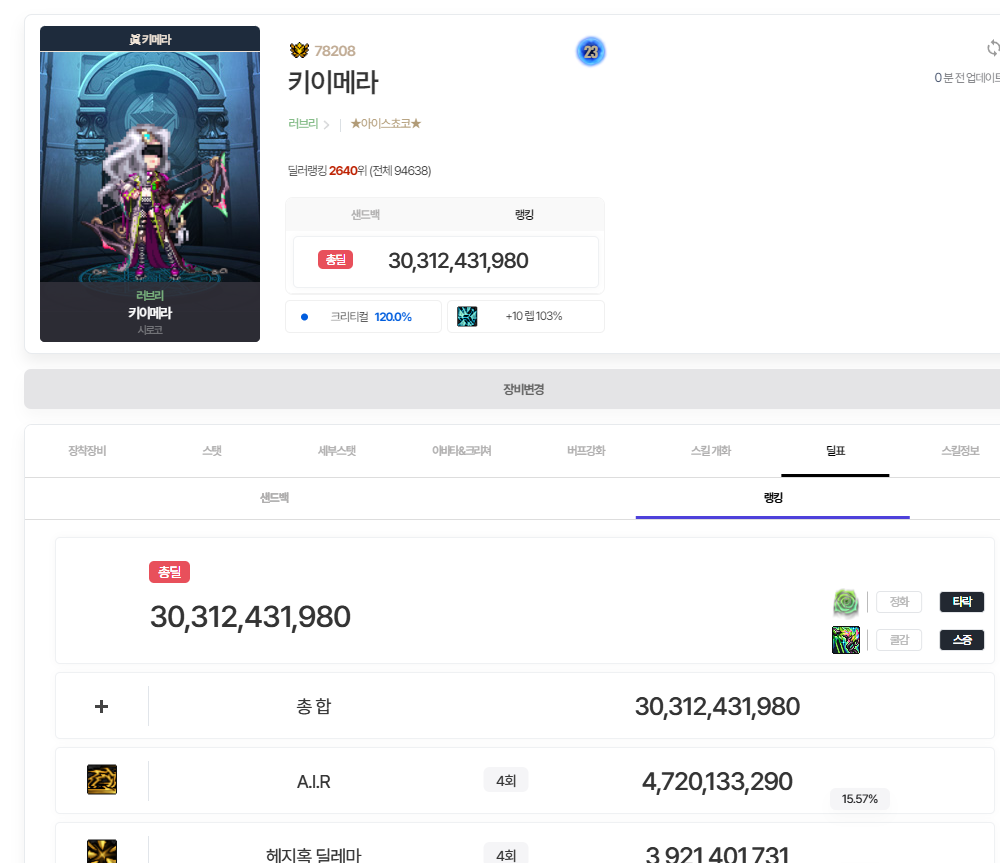Image resolution: width=1000 pixels, height=863 pixels.
Task: Choose 랭킹 in the character card
Action: pyautogui.click(x=524, y=215)
